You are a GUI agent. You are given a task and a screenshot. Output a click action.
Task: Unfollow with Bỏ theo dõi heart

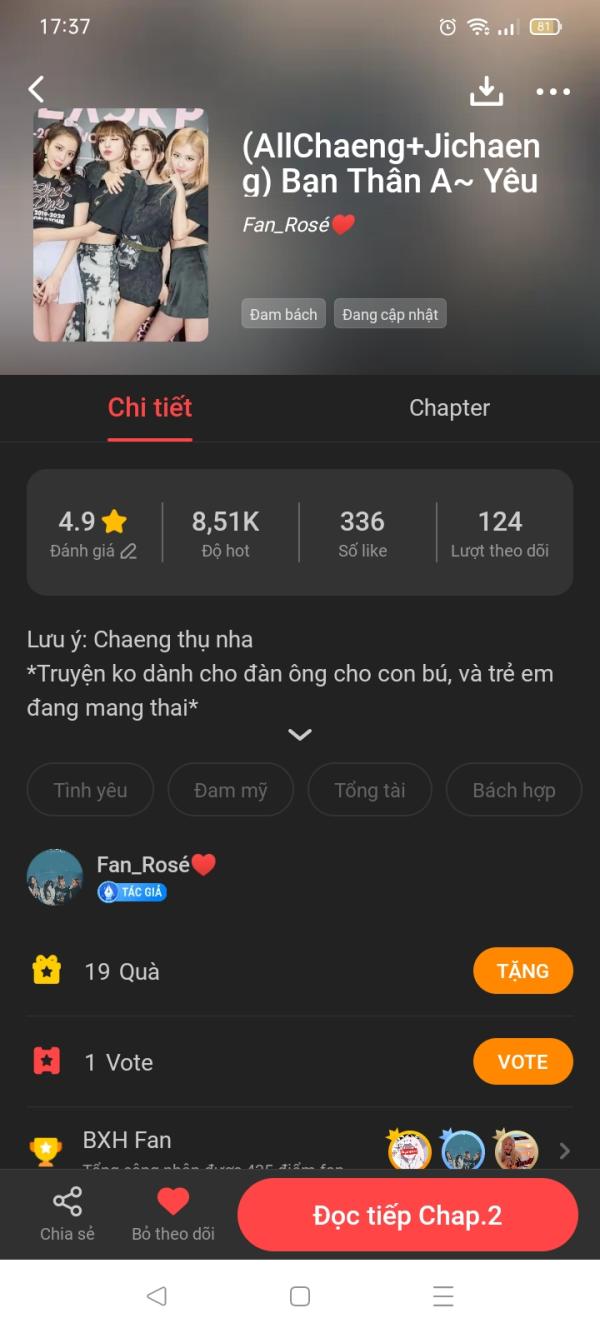[173, 1214]
